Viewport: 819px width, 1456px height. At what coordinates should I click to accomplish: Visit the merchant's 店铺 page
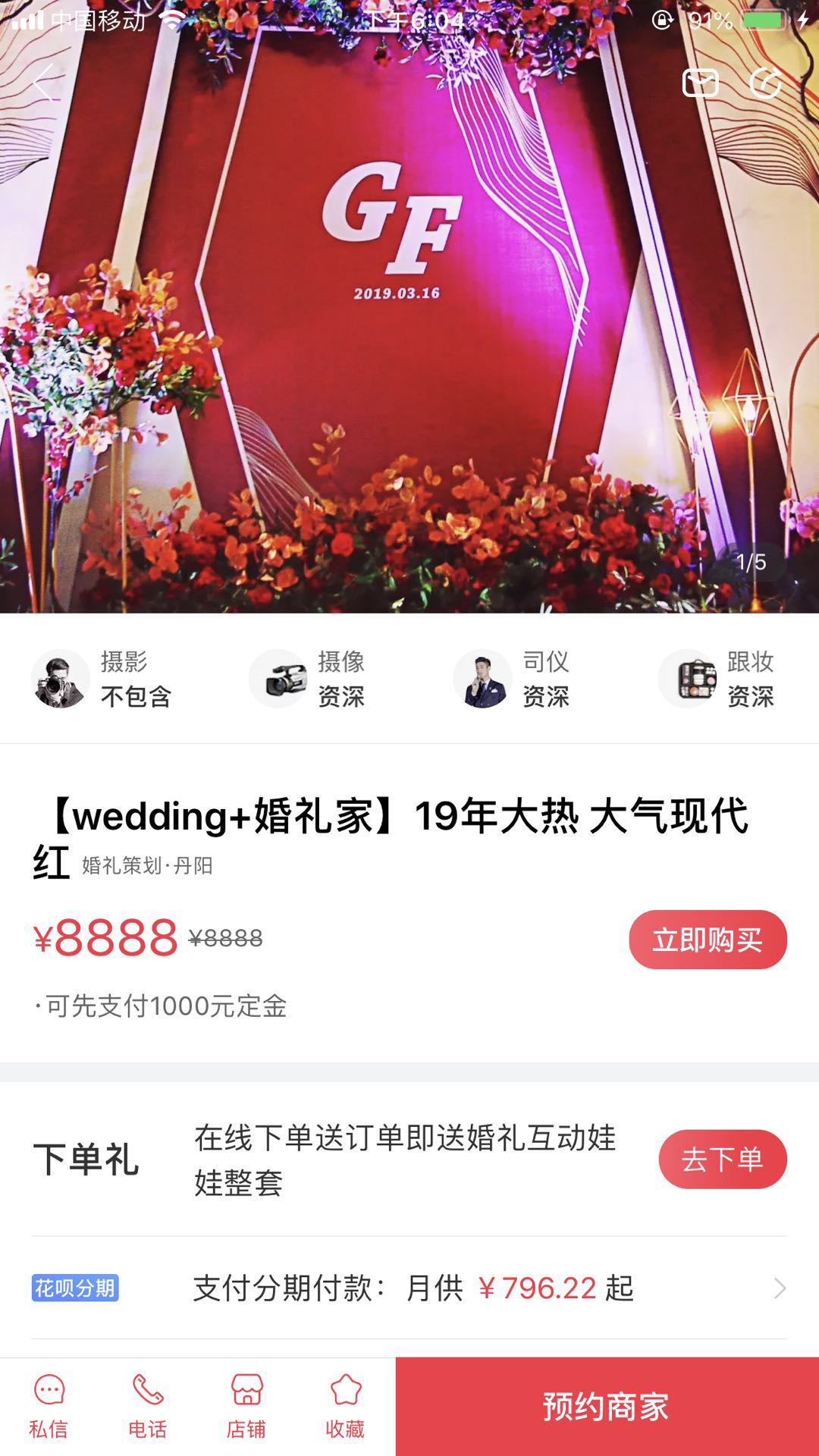246,1407
